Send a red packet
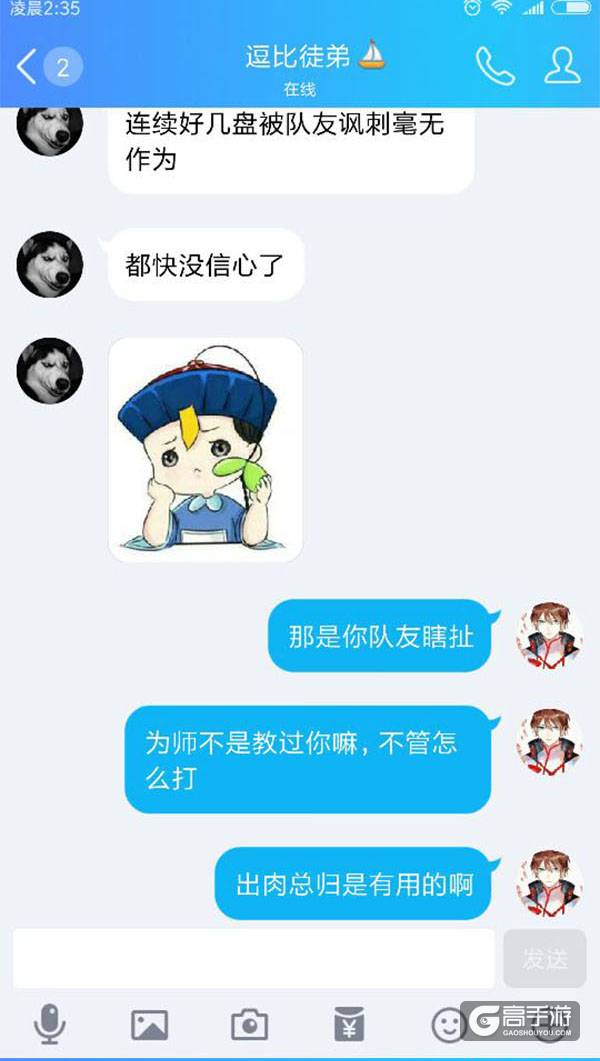600x1061 pixels. pos(349,1024)
